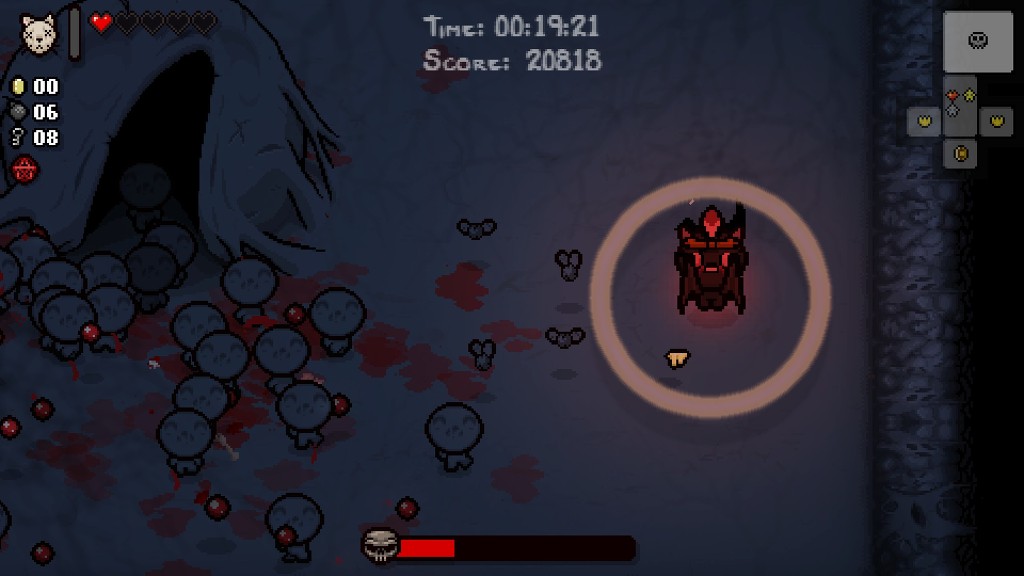Expand the room minimap

click(961, 95)
